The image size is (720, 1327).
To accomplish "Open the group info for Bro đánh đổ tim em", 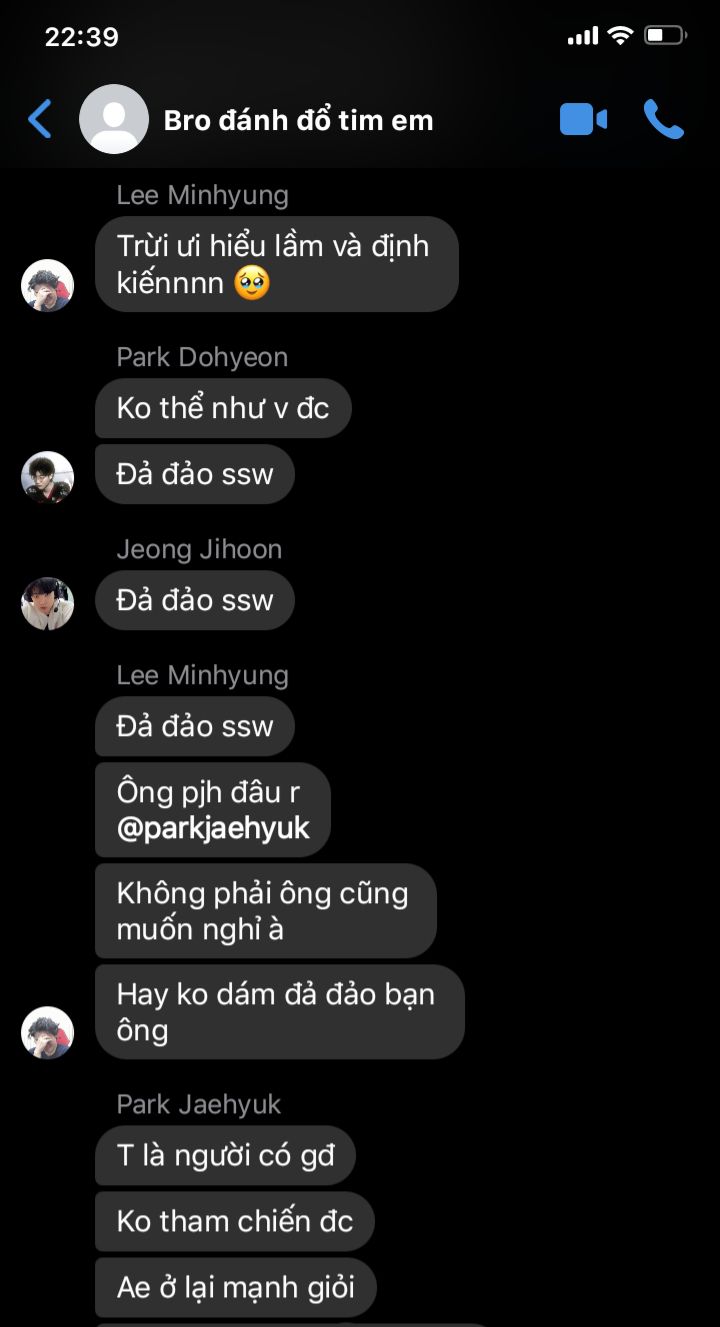I will 298,120.
